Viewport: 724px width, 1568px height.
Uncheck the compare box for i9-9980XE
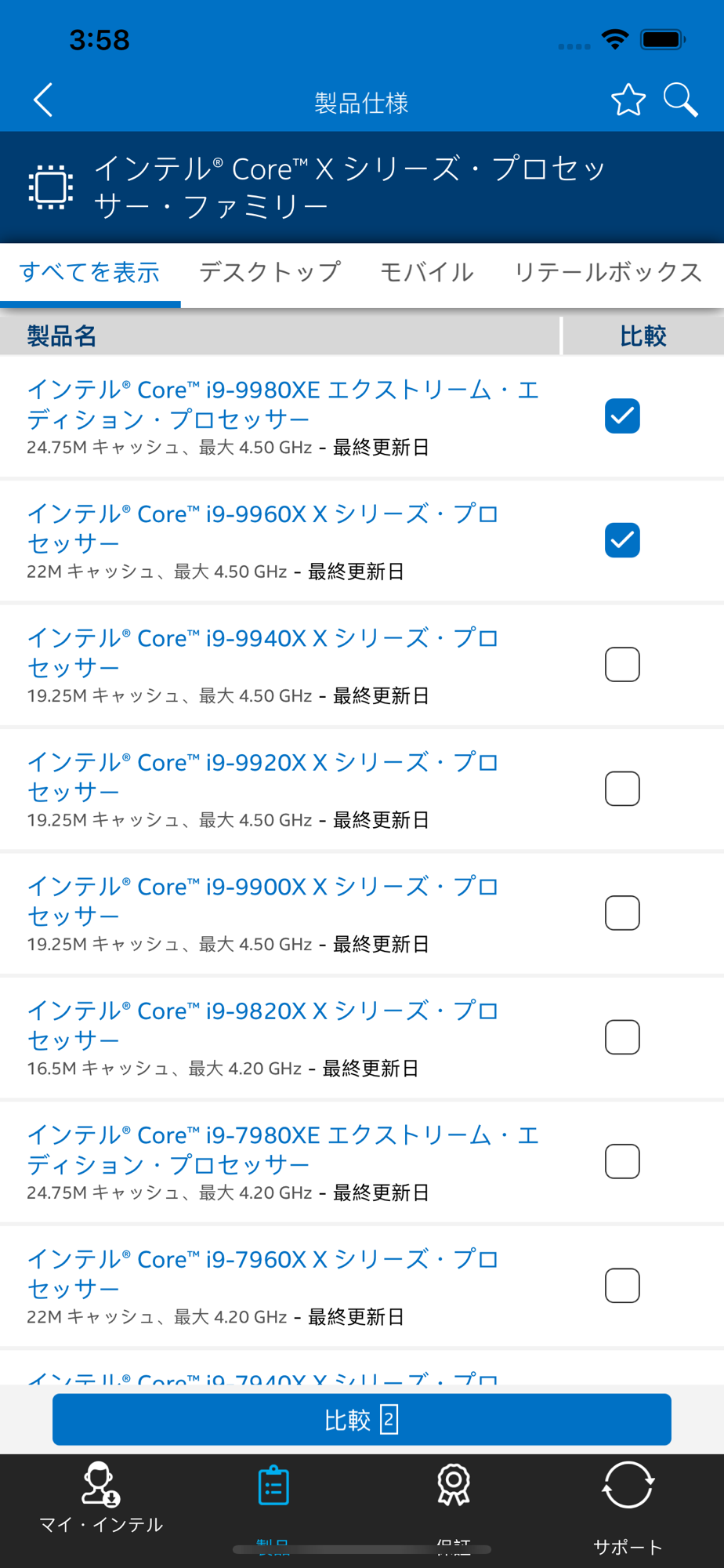coord(622,416)
